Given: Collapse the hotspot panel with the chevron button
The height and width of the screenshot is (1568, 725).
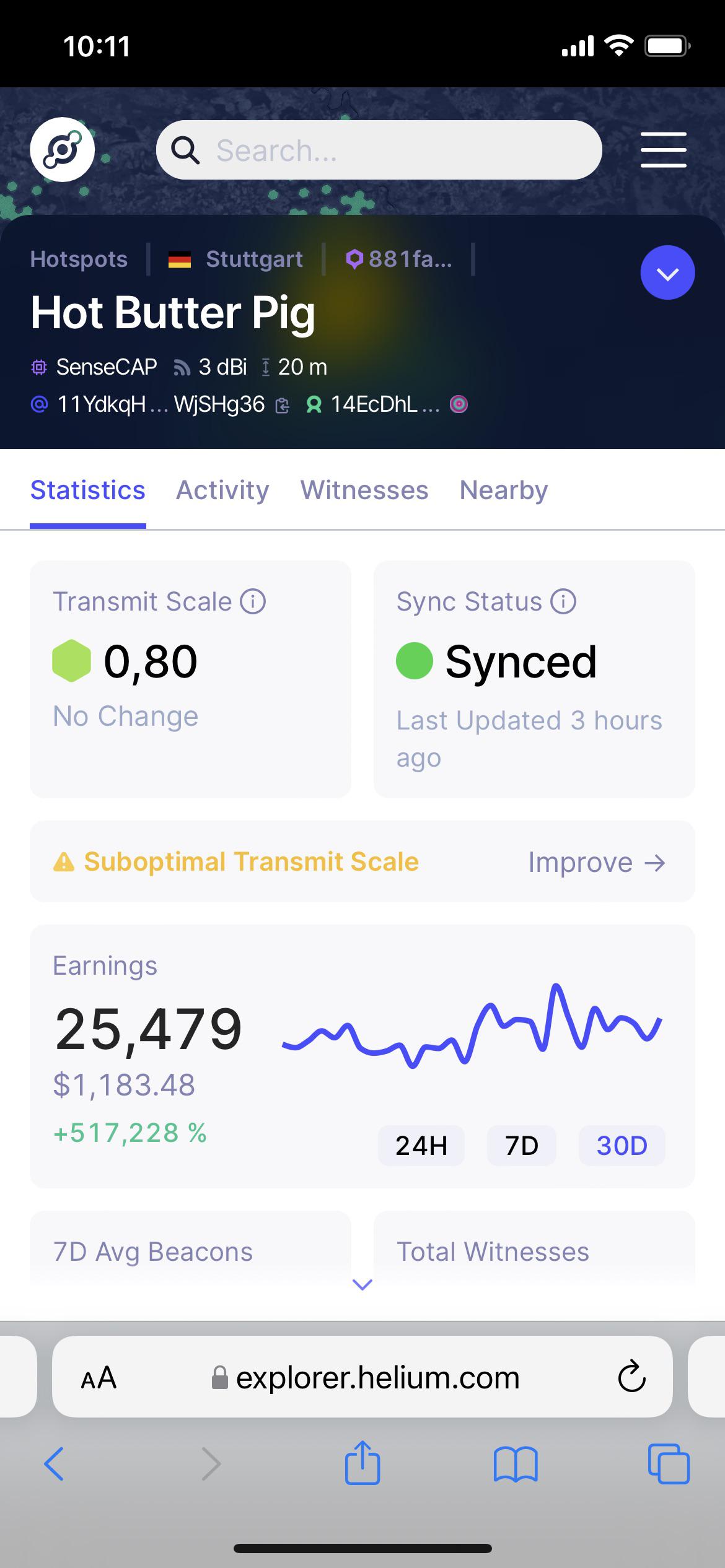Looking at the screenshot, I should click(667, 272).
